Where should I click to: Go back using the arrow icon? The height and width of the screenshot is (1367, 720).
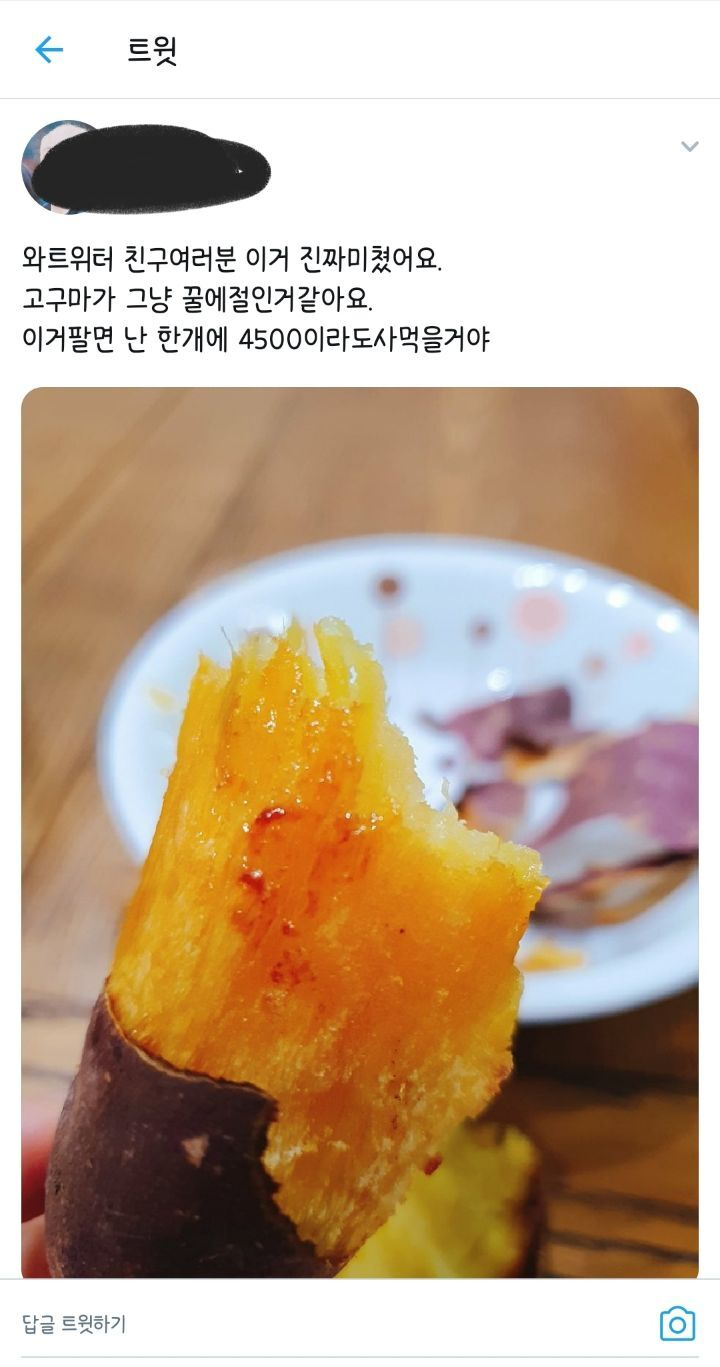49,50
